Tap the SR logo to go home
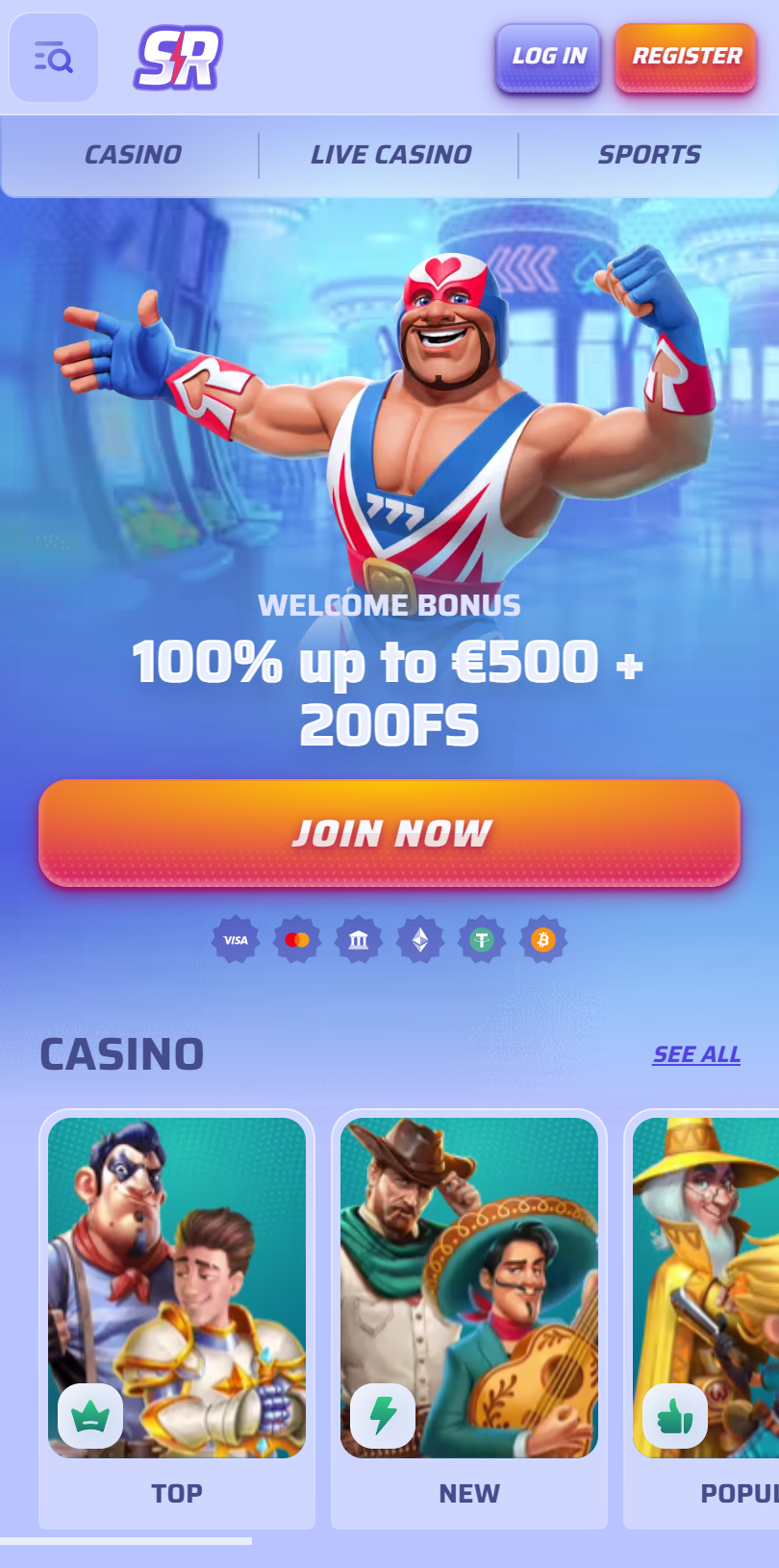The height and width of the screenshot is (1568, 779). pos(179,58)
